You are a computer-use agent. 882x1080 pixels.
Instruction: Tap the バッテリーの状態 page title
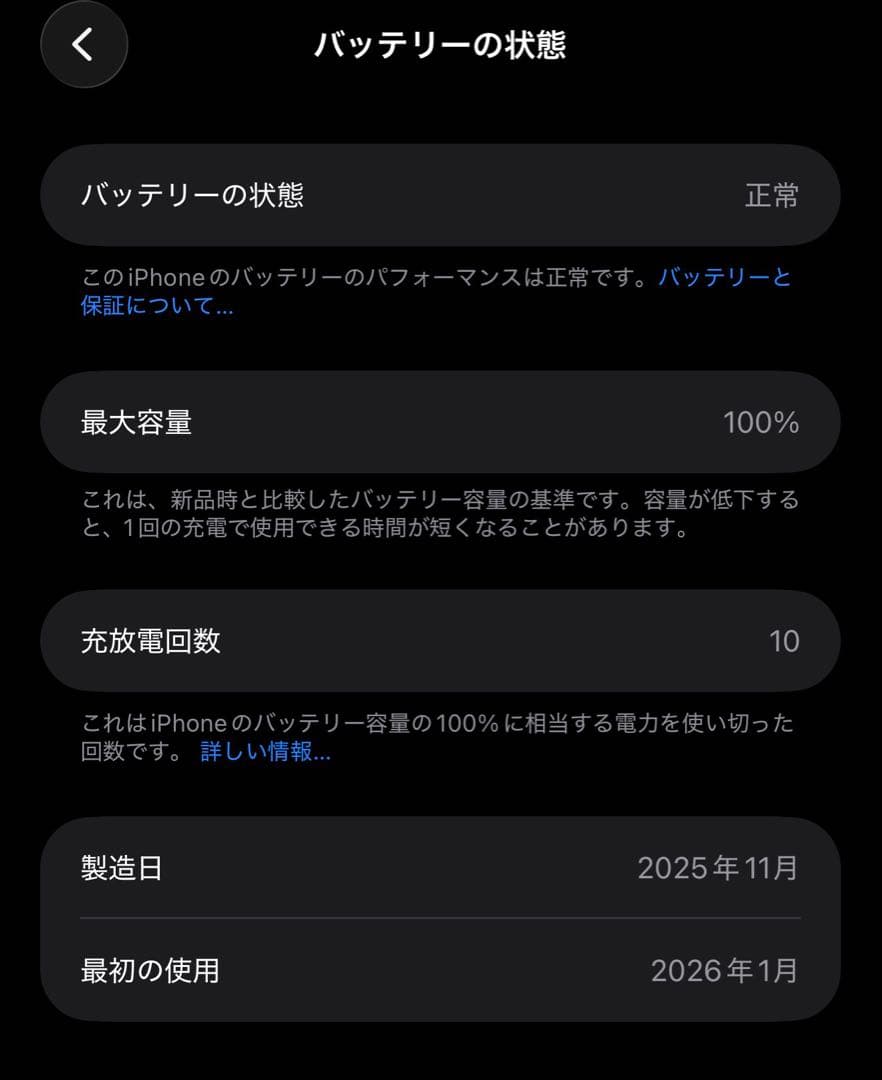[x=440, y=44]
